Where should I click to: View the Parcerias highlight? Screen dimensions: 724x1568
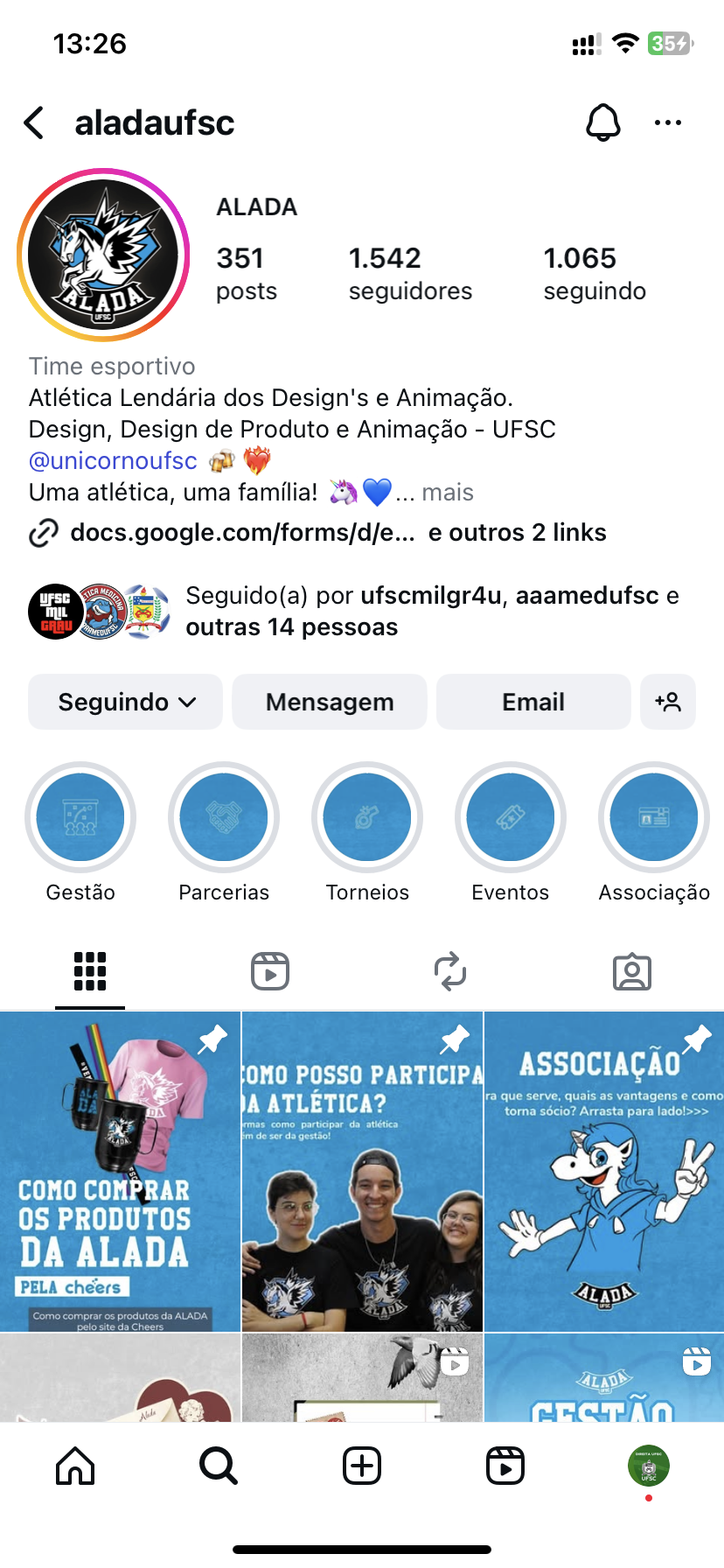[224, 818]
